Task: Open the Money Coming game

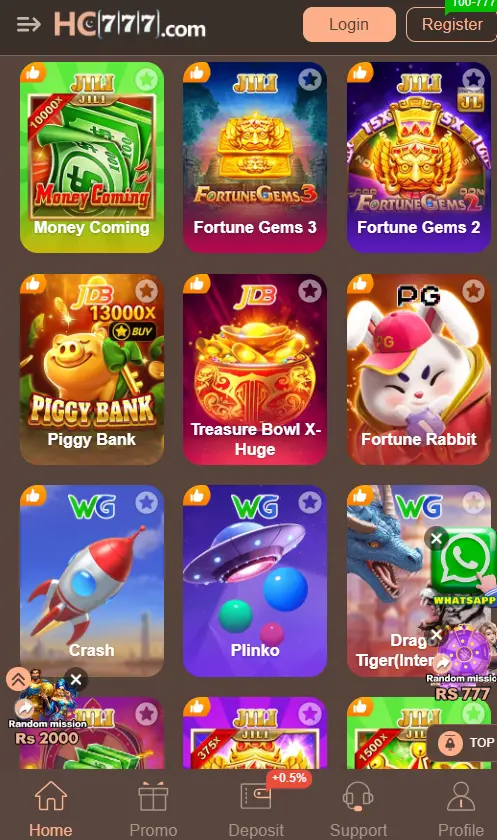Action: [x=92, y=157]
